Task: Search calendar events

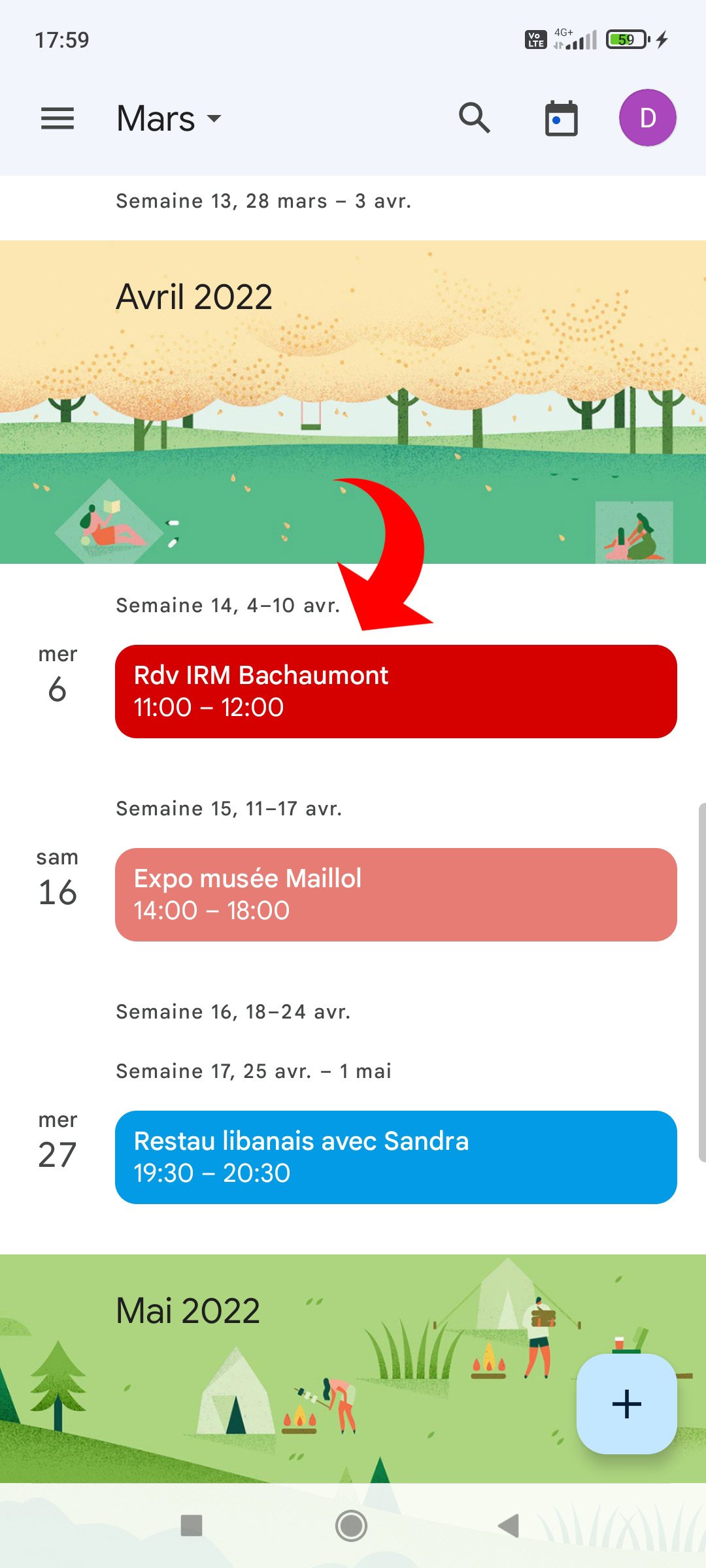Action: pos(474,118)
